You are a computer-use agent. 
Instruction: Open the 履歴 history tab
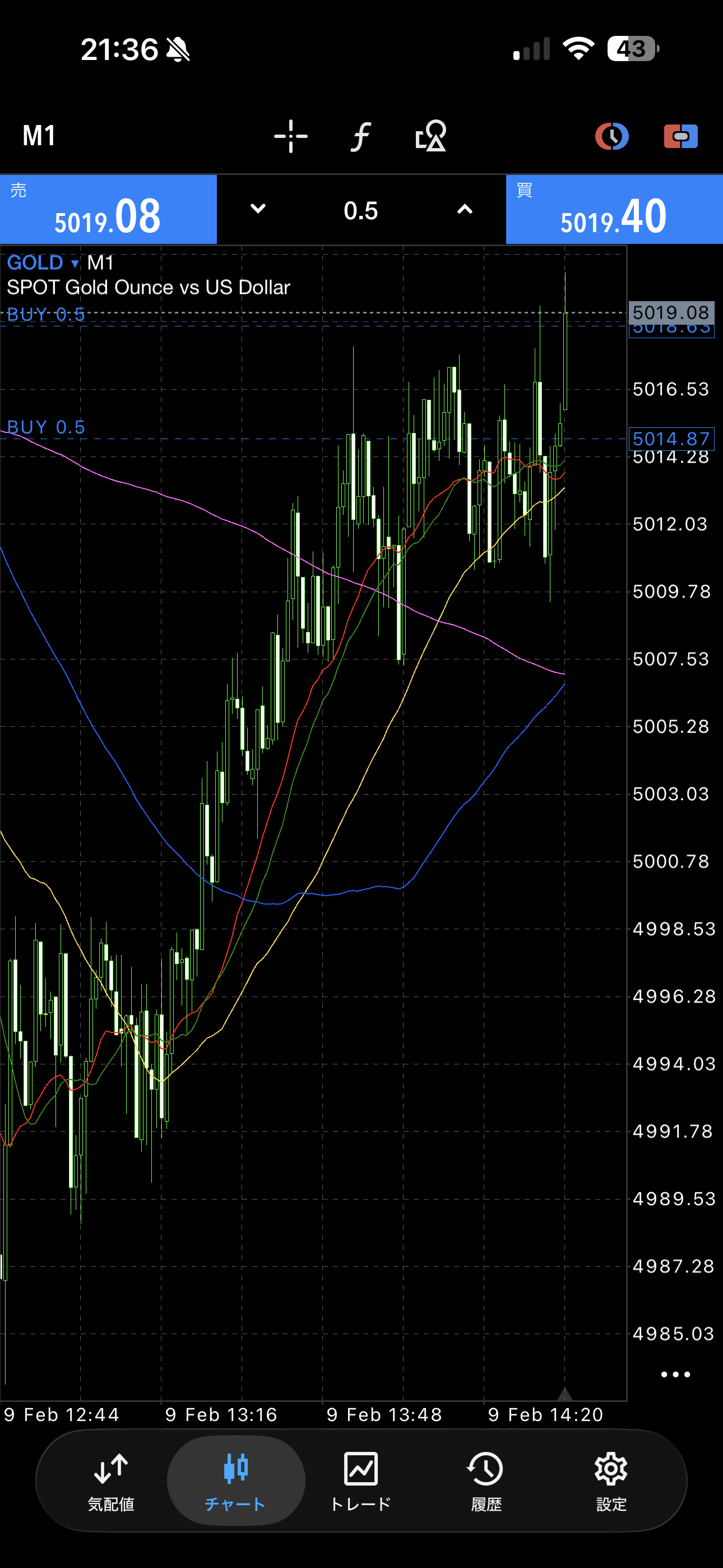pyautogui.click(x=486, y=1481)
